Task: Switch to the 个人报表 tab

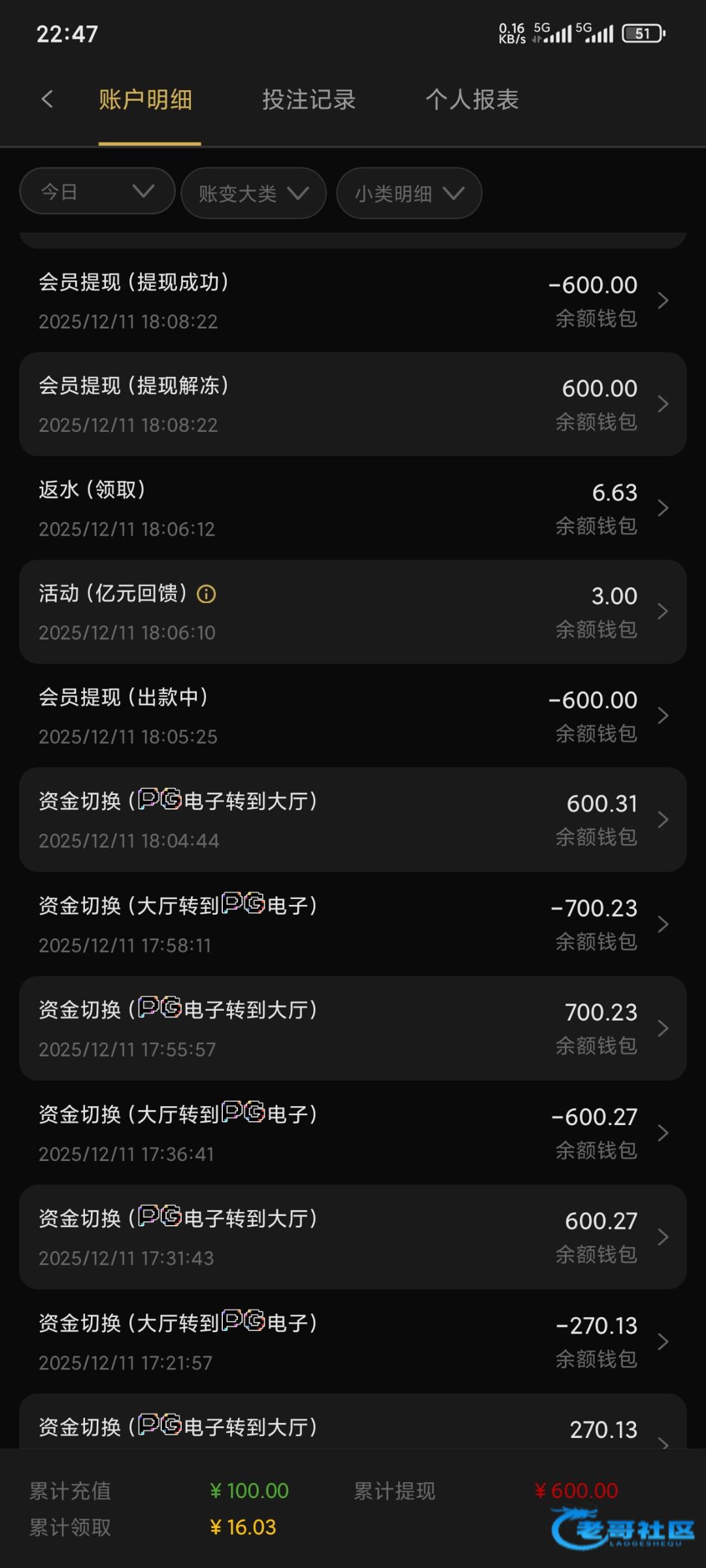Action: pos(472,100)
